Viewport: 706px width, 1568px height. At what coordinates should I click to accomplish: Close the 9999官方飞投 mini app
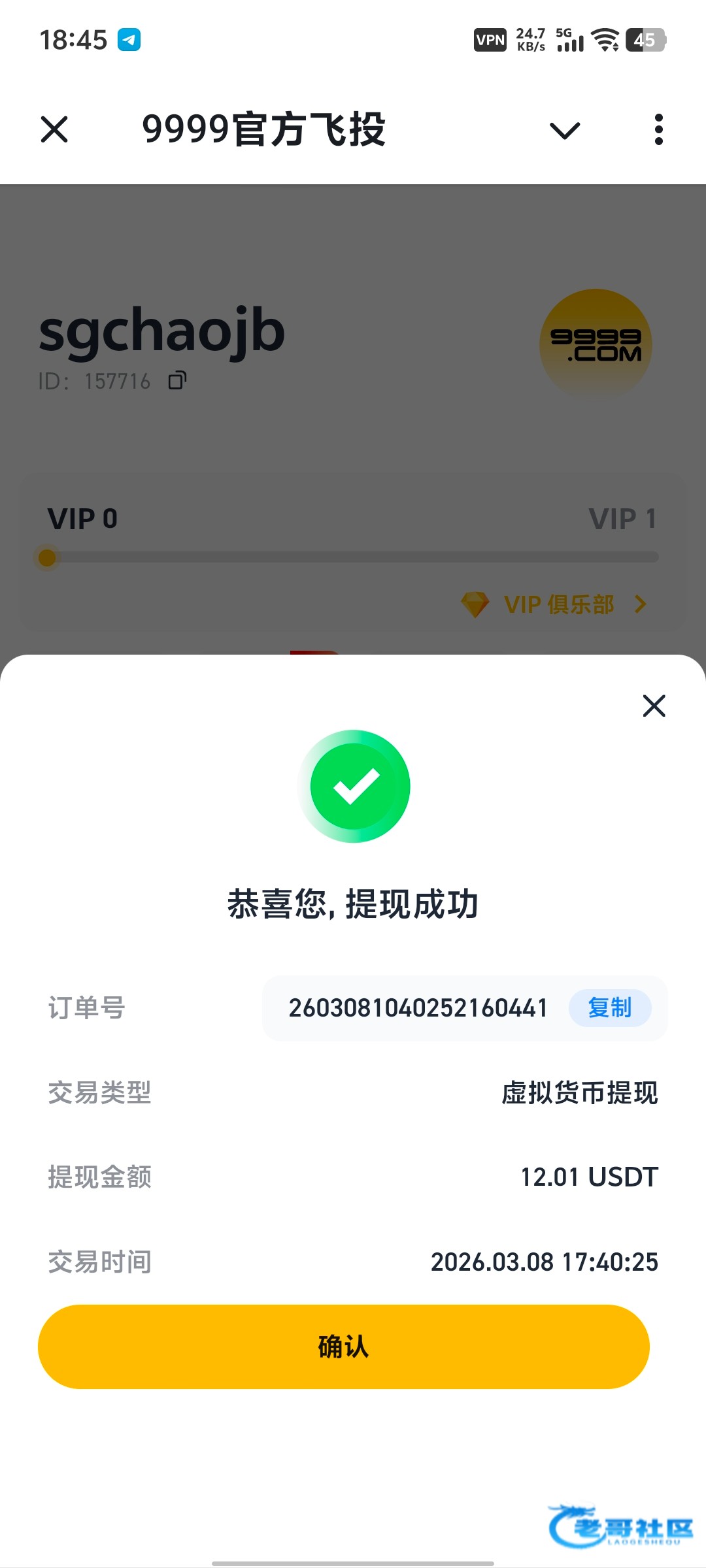coord(54,129)
